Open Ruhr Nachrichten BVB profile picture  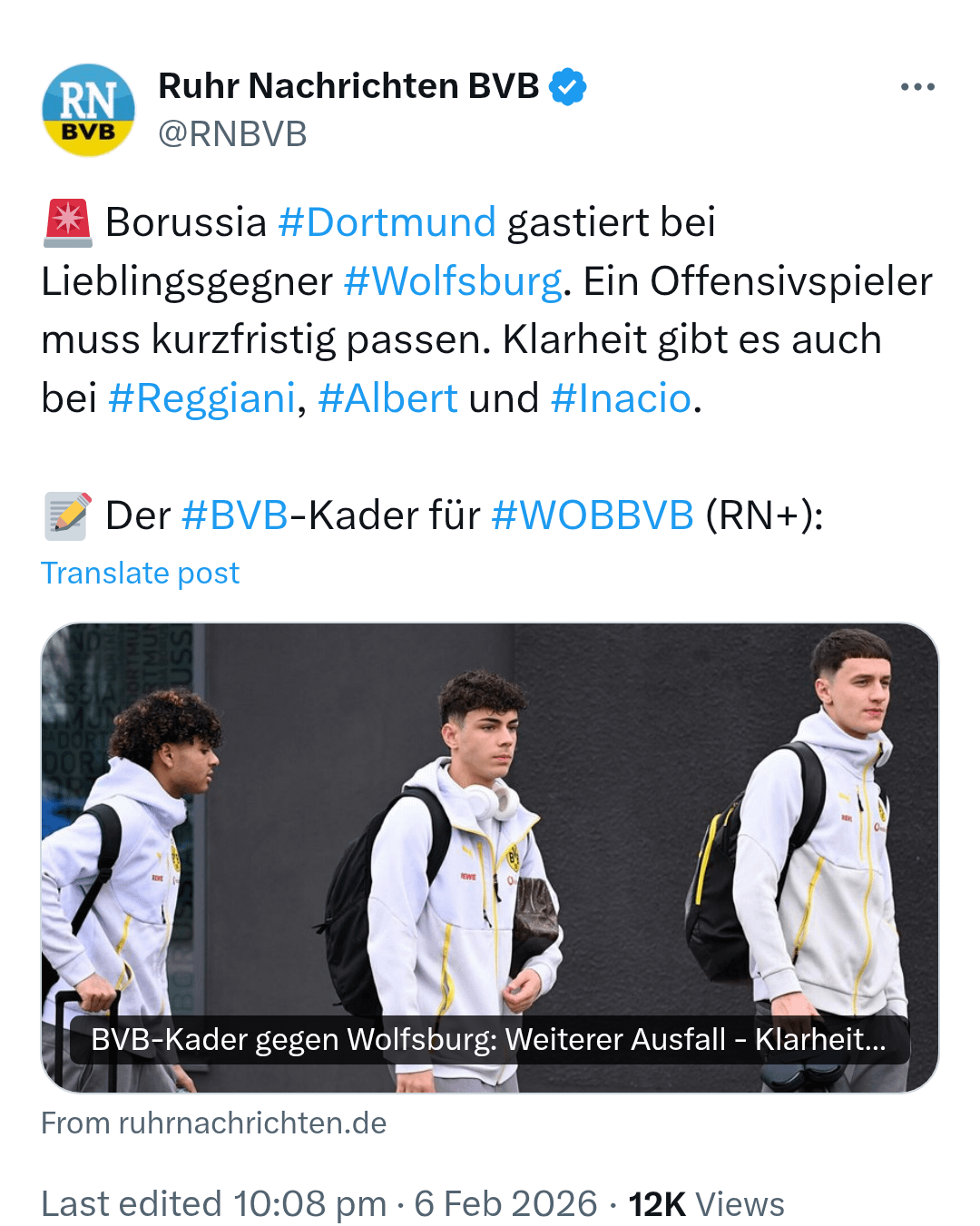pyautogui.click(x=88, y=110)
